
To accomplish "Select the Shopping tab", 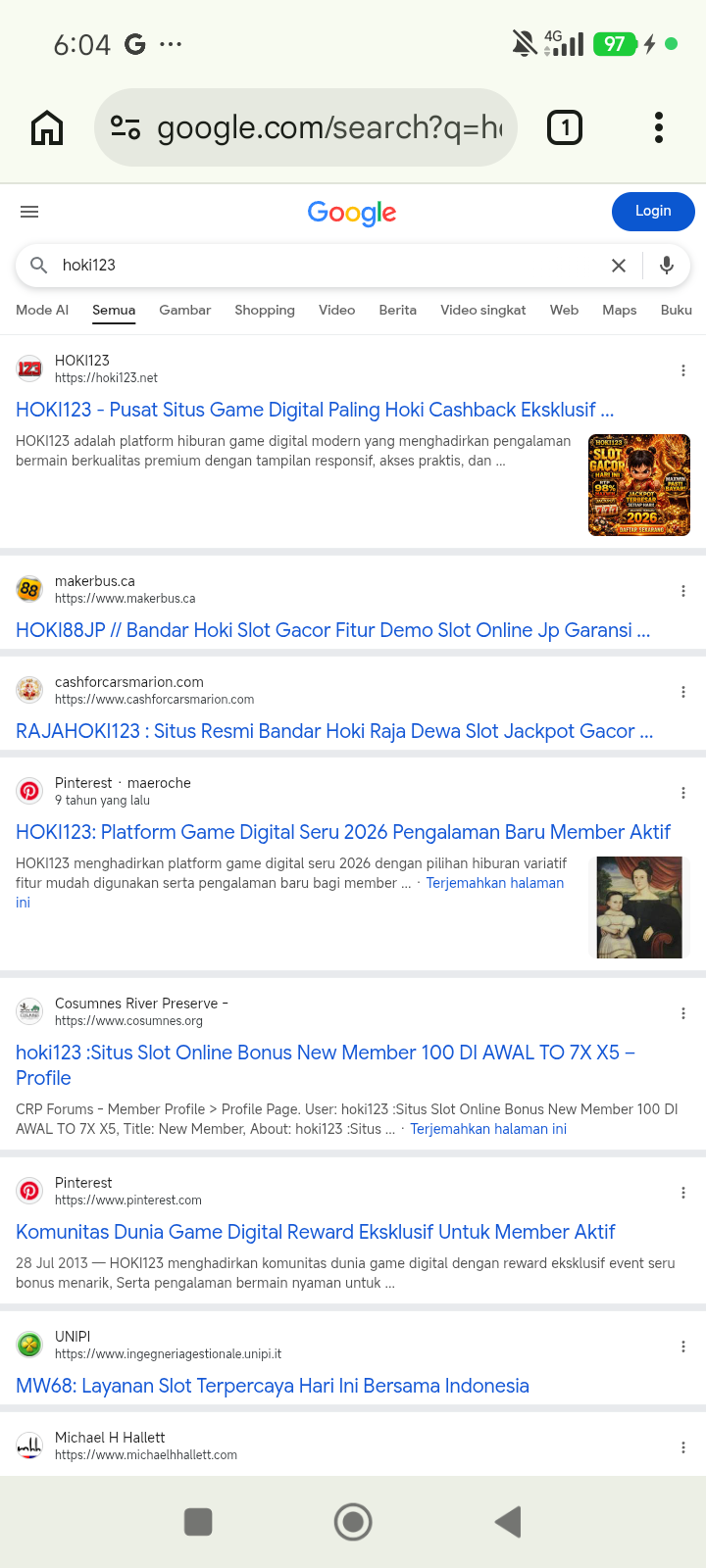I will 265,310.
